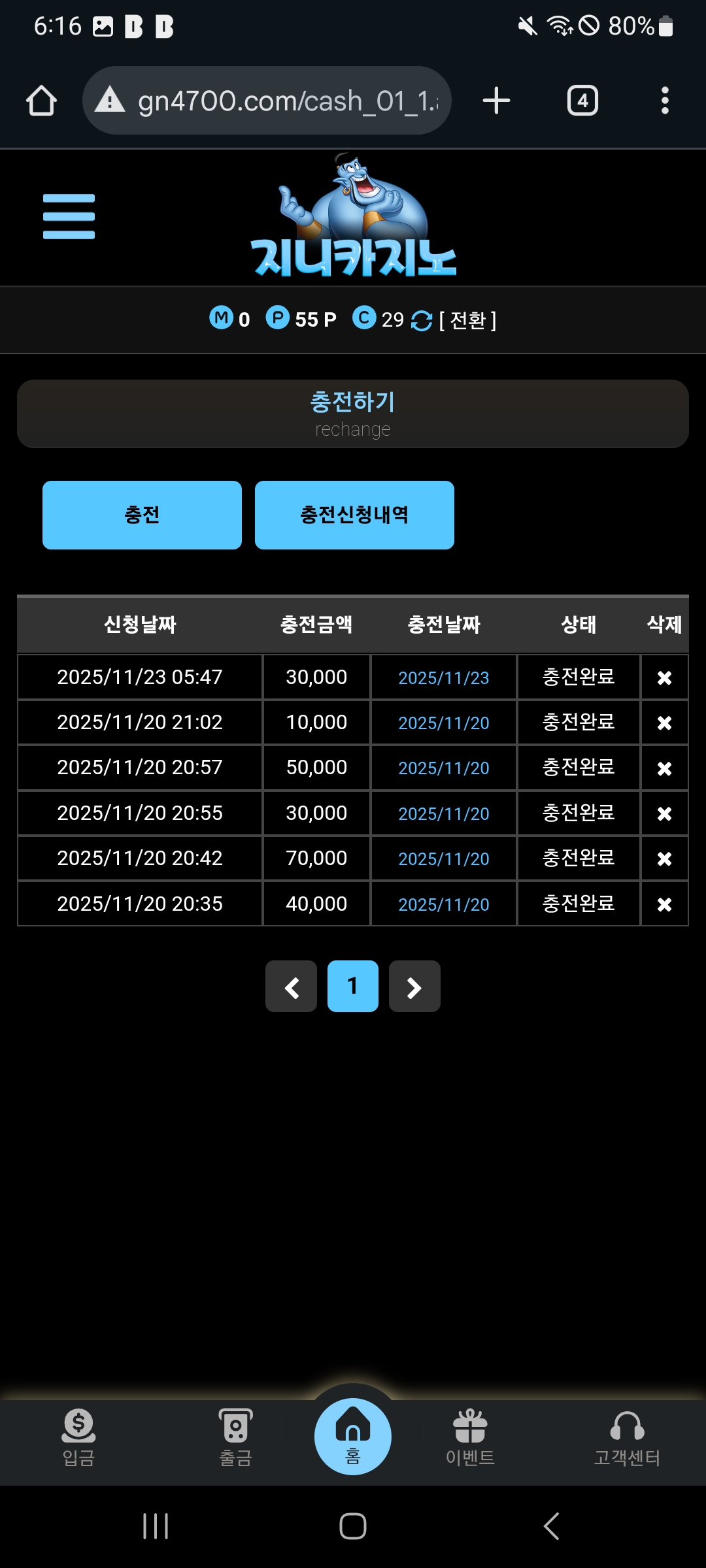Switch to the 충전신청내역 tab
This screenshot has width=706, height=1568.
click(x=354, y=514)
